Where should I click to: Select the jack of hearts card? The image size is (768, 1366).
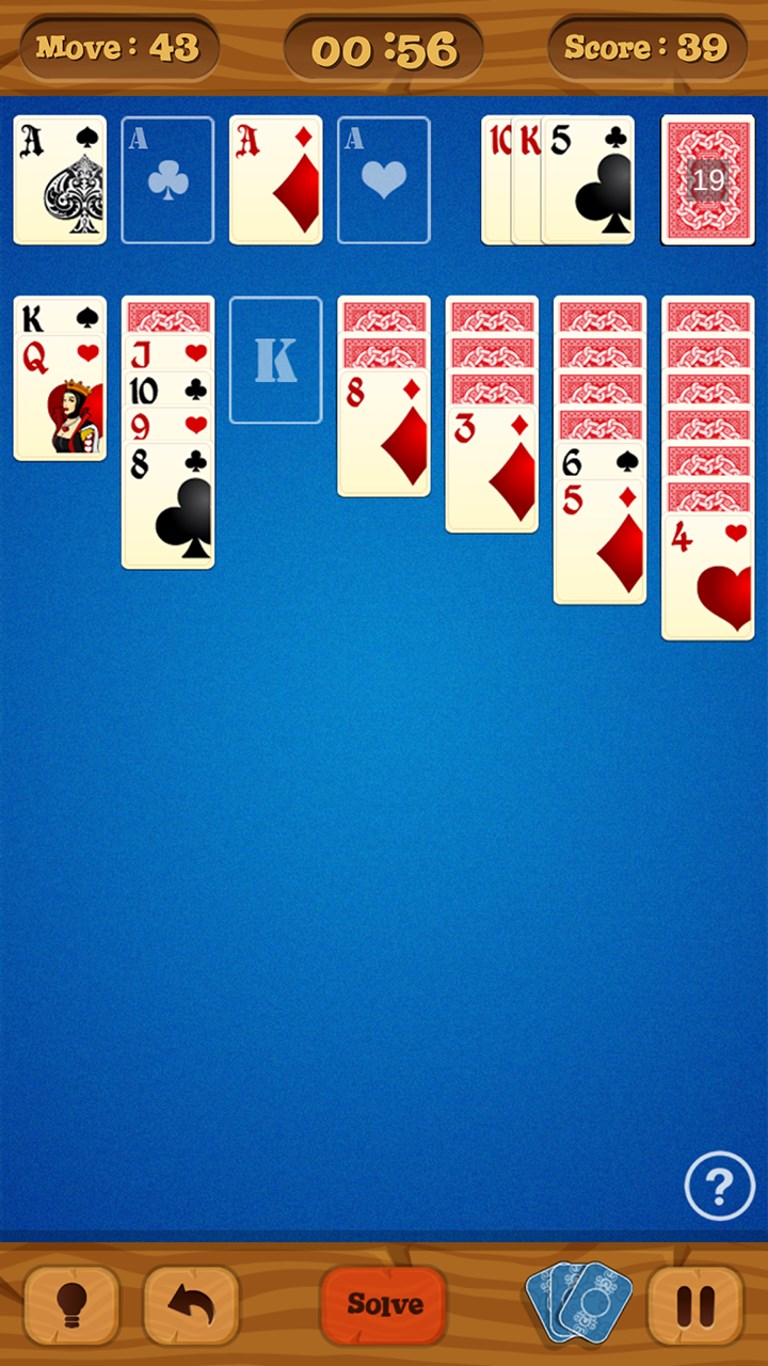[168, 352]
